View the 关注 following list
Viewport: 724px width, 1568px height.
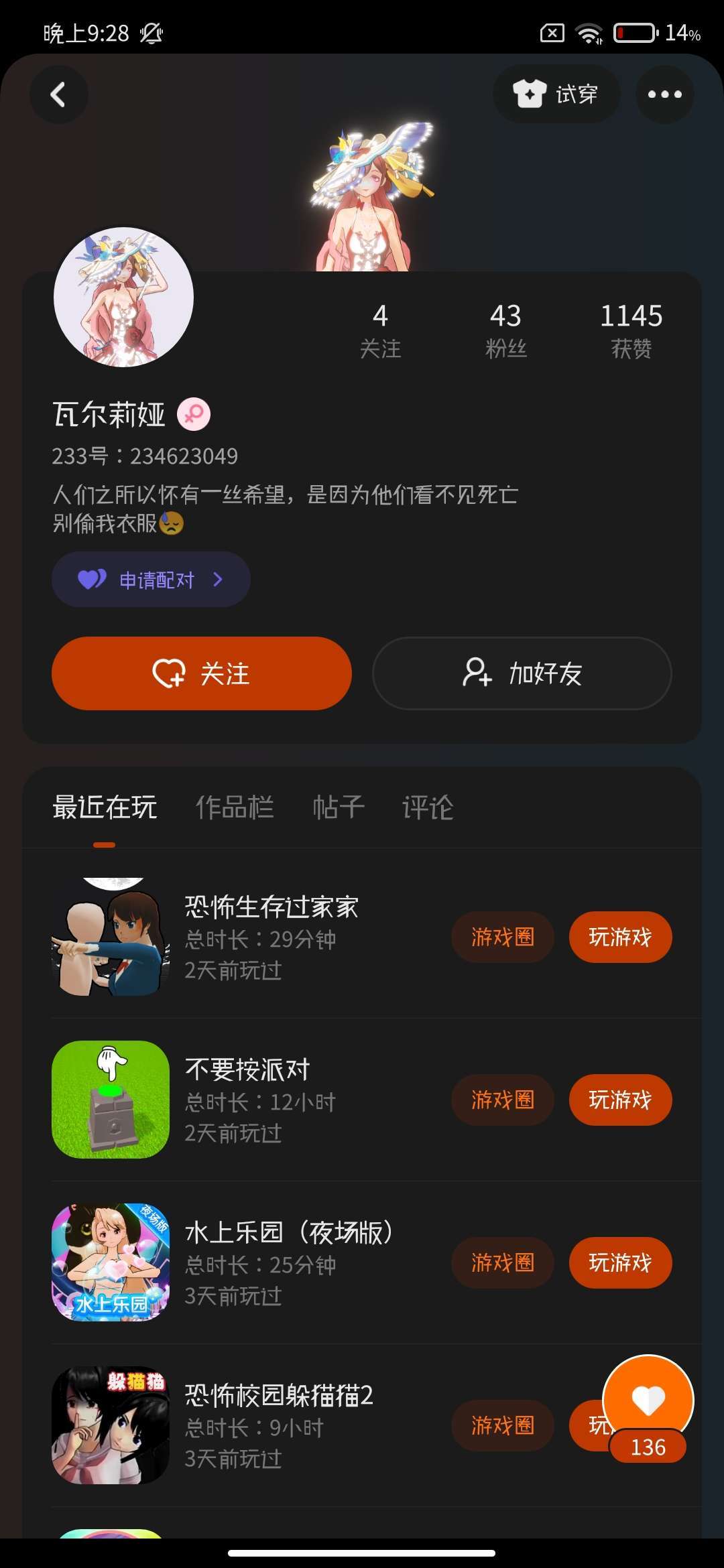click(380, 330)
